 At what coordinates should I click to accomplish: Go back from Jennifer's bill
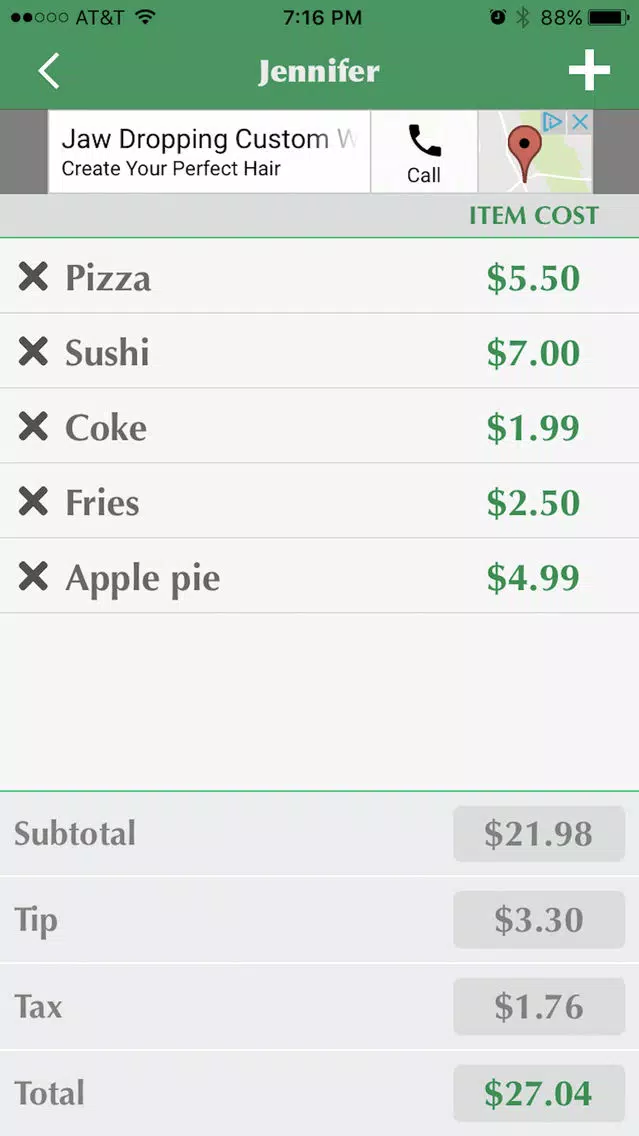click(x=49, y=71)
